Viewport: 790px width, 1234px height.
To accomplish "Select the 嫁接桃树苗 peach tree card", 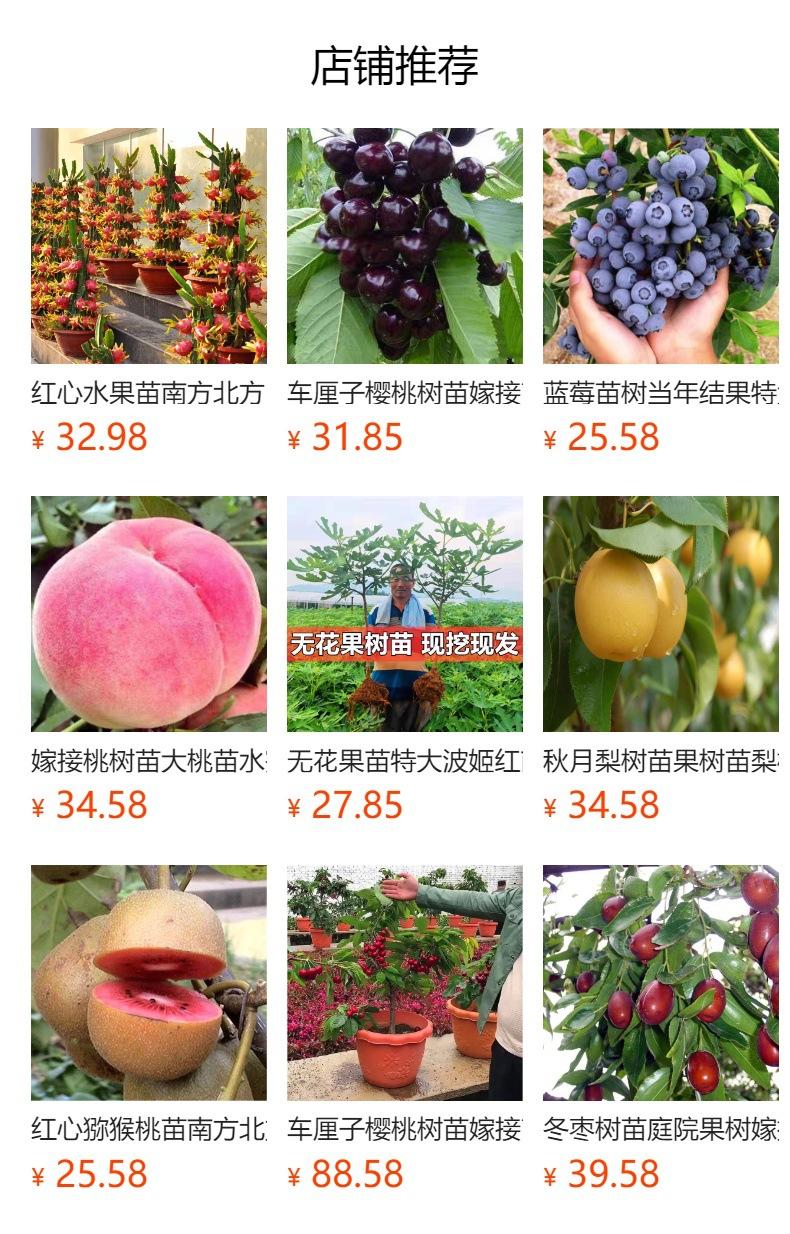I will (149, 661).
